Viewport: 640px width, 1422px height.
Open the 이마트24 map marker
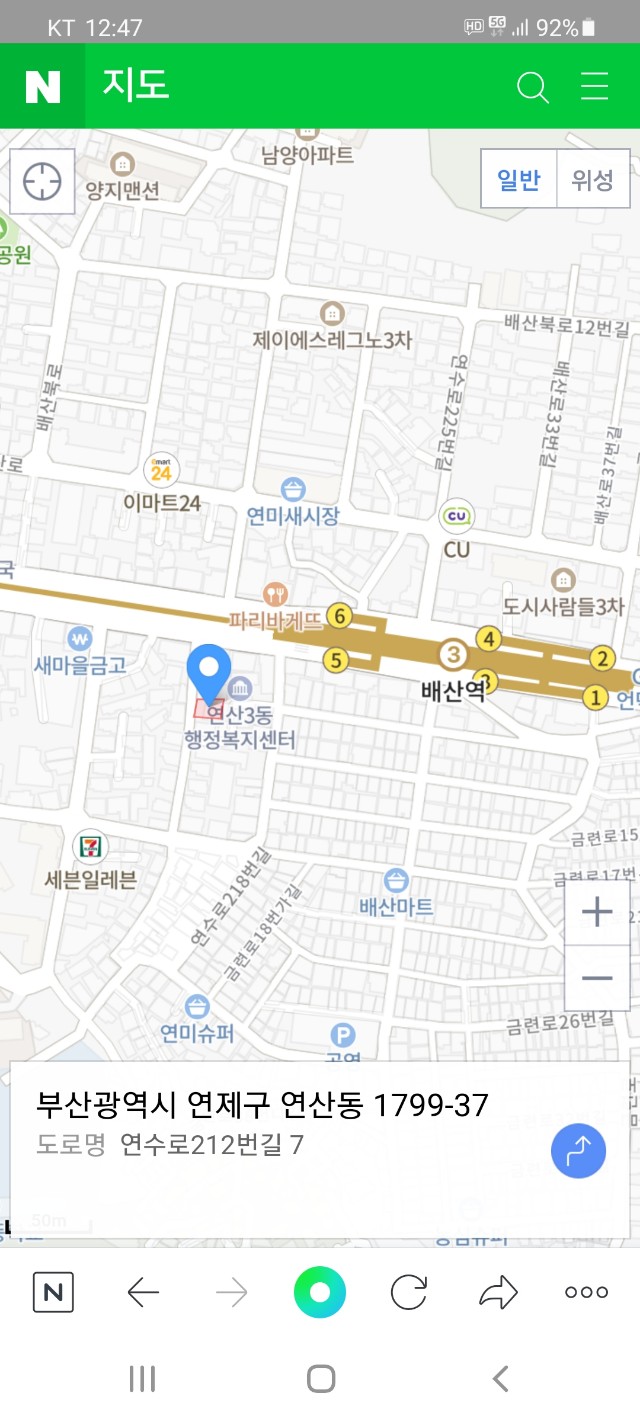pyautogui.click(x=161, y=470)
